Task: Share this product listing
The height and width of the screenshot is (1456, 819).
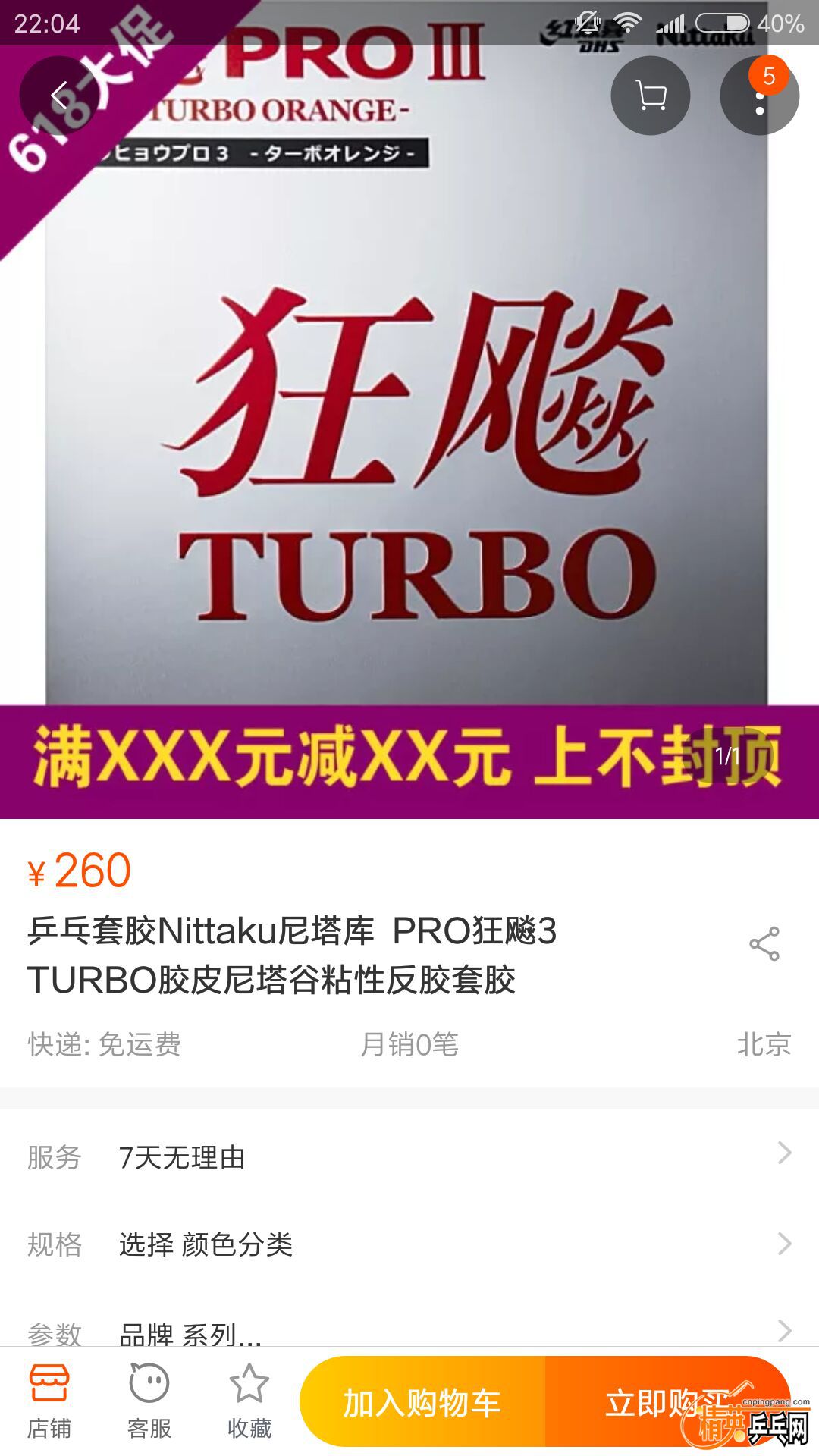Action: 764,944
